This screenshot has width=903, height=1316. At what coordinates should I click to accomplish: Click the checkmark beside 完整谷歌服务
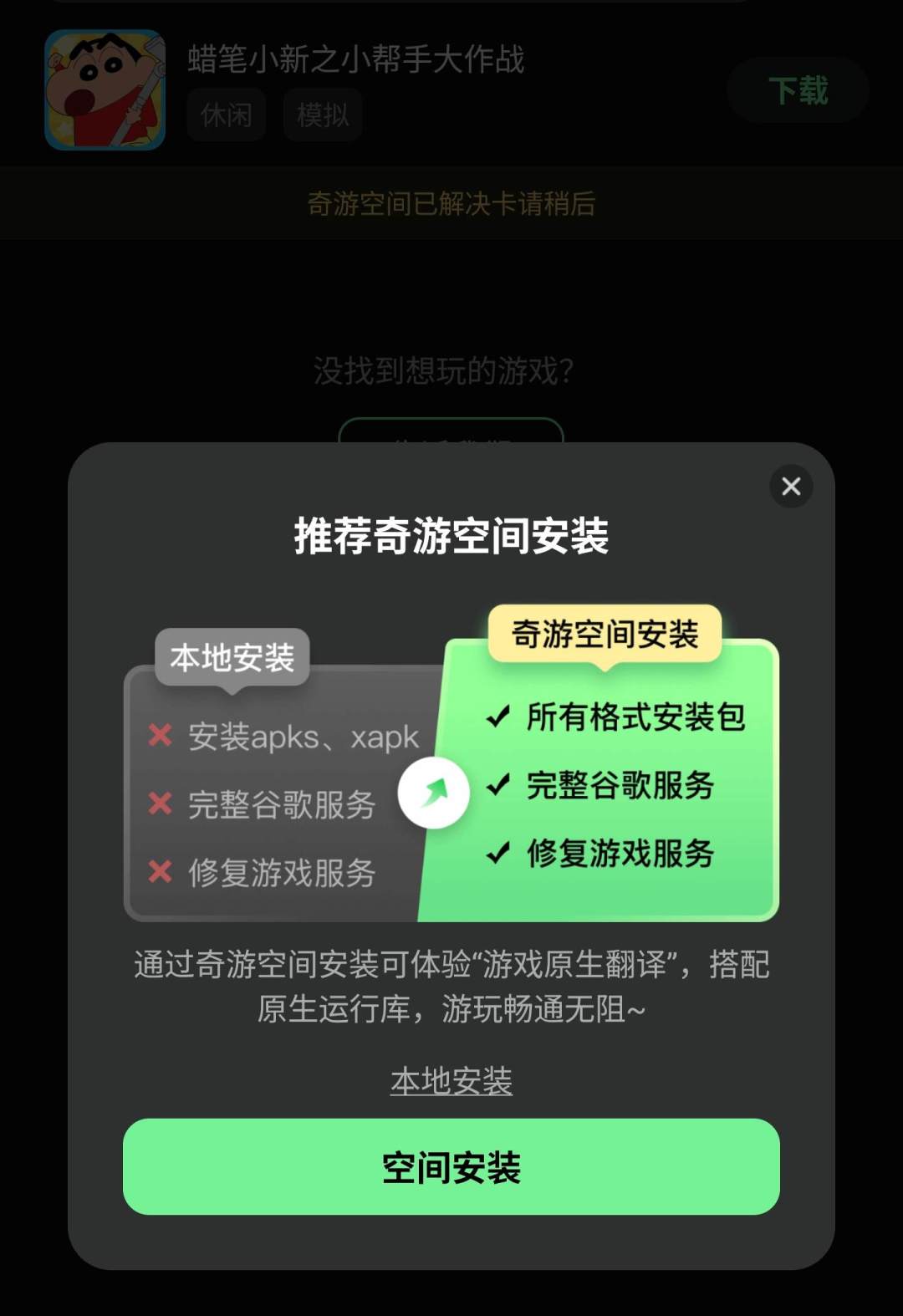(498, 785)
